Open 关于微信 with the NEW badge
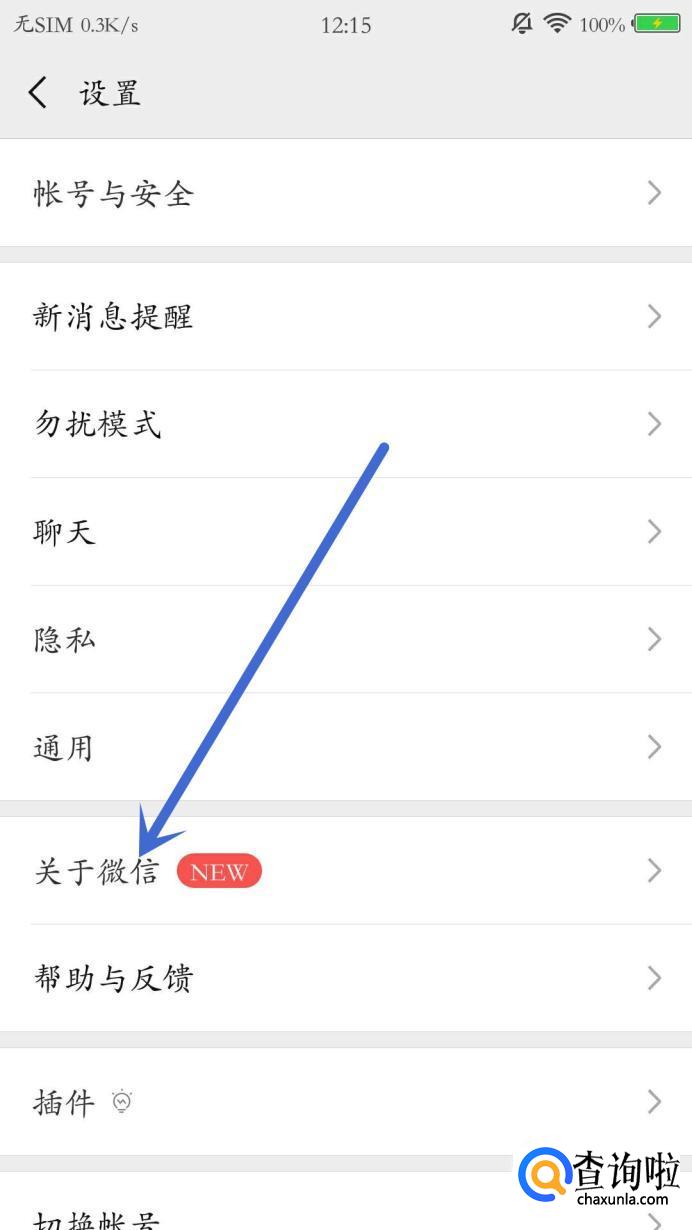 (x=346, y=870)
